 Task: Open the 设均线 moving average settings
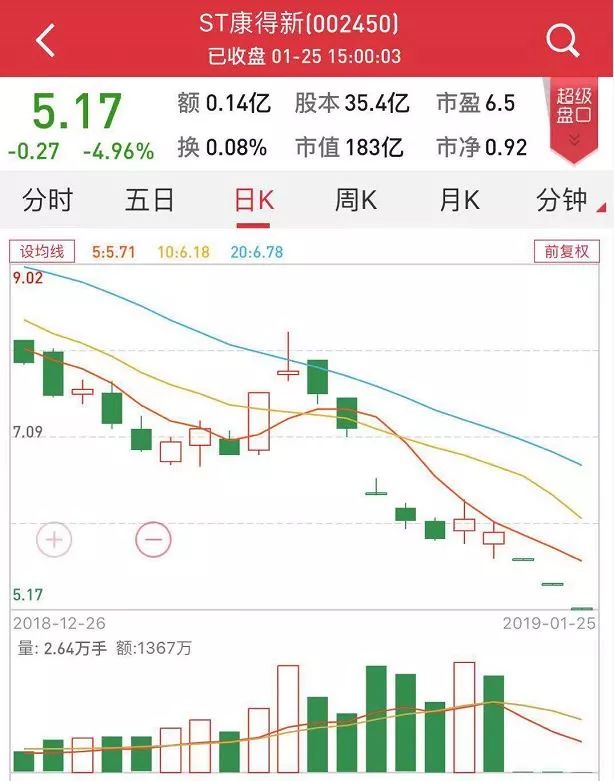tap(43, 252)
